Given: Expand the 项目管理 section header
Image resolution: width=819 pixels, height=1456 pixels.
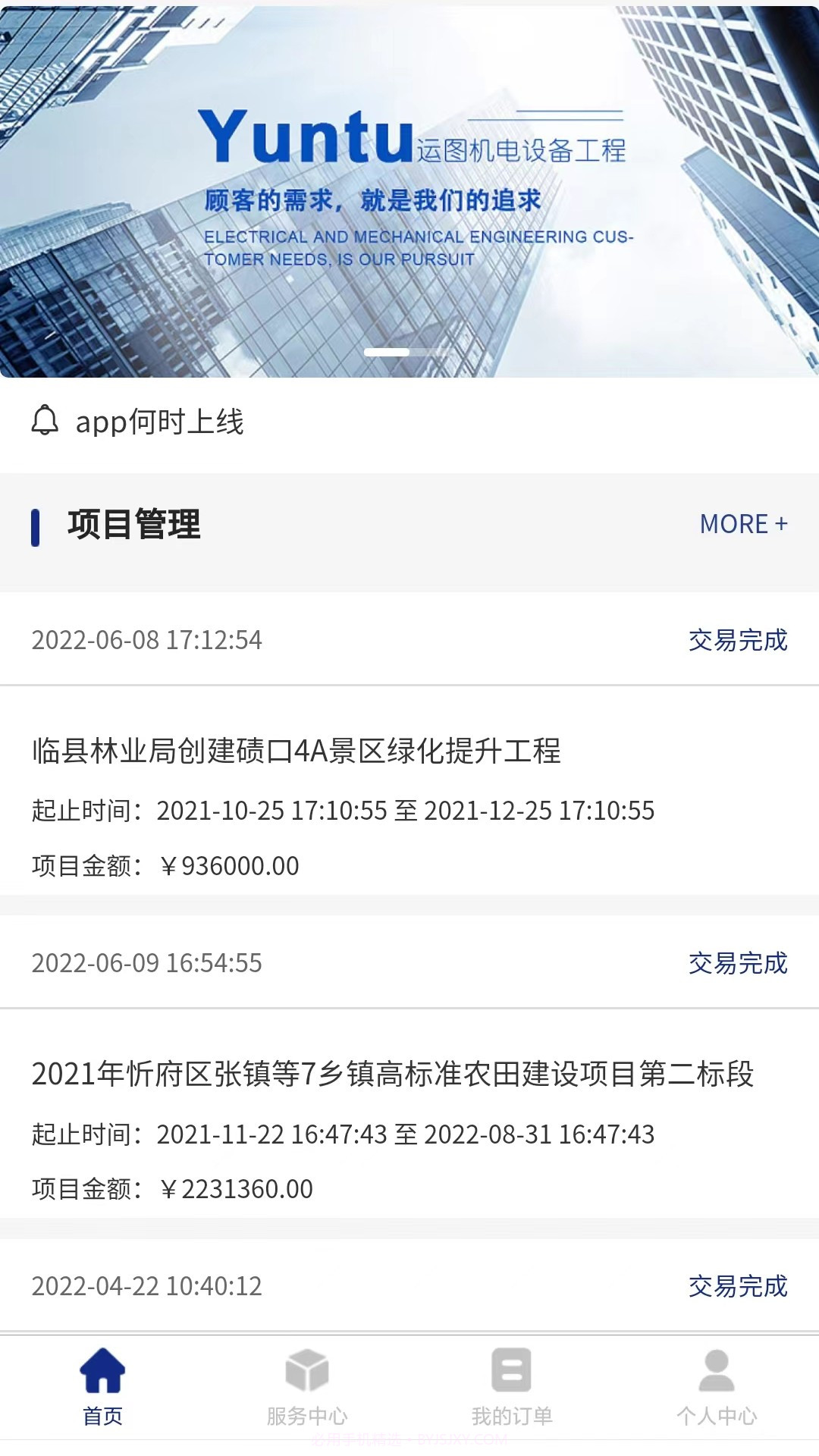Looking at the screenshot, I should click(133, 523).
